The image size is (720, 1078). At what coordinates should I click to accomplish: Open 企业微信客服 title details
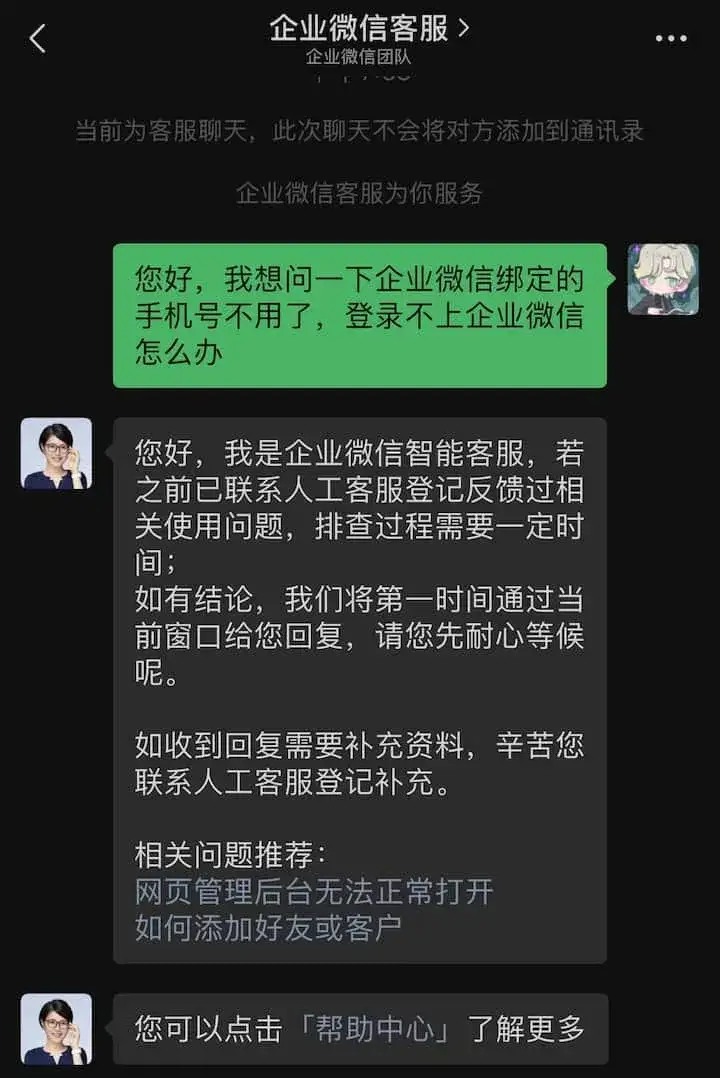point(368,28)
